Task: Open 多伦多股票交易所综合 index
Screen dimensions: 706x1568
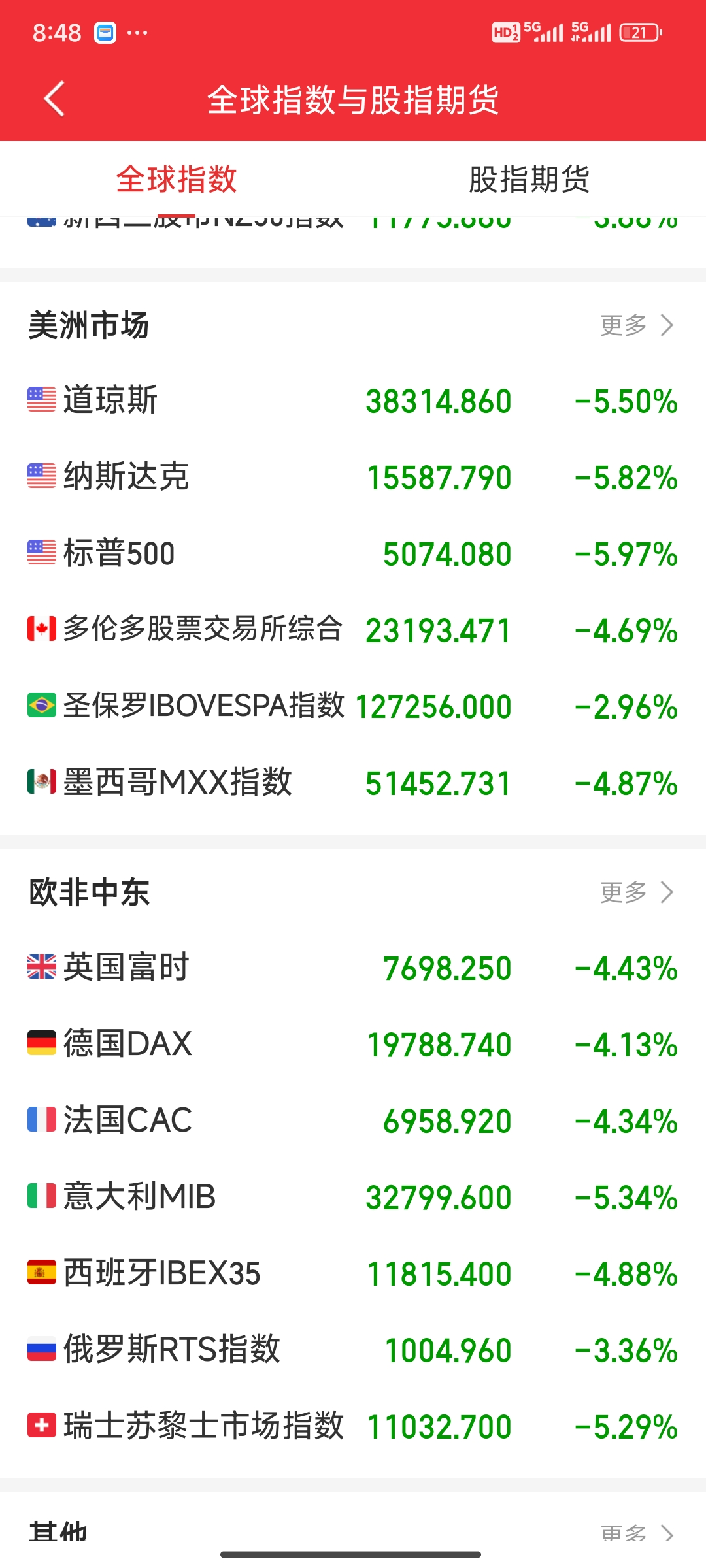Action: point(353,630)
